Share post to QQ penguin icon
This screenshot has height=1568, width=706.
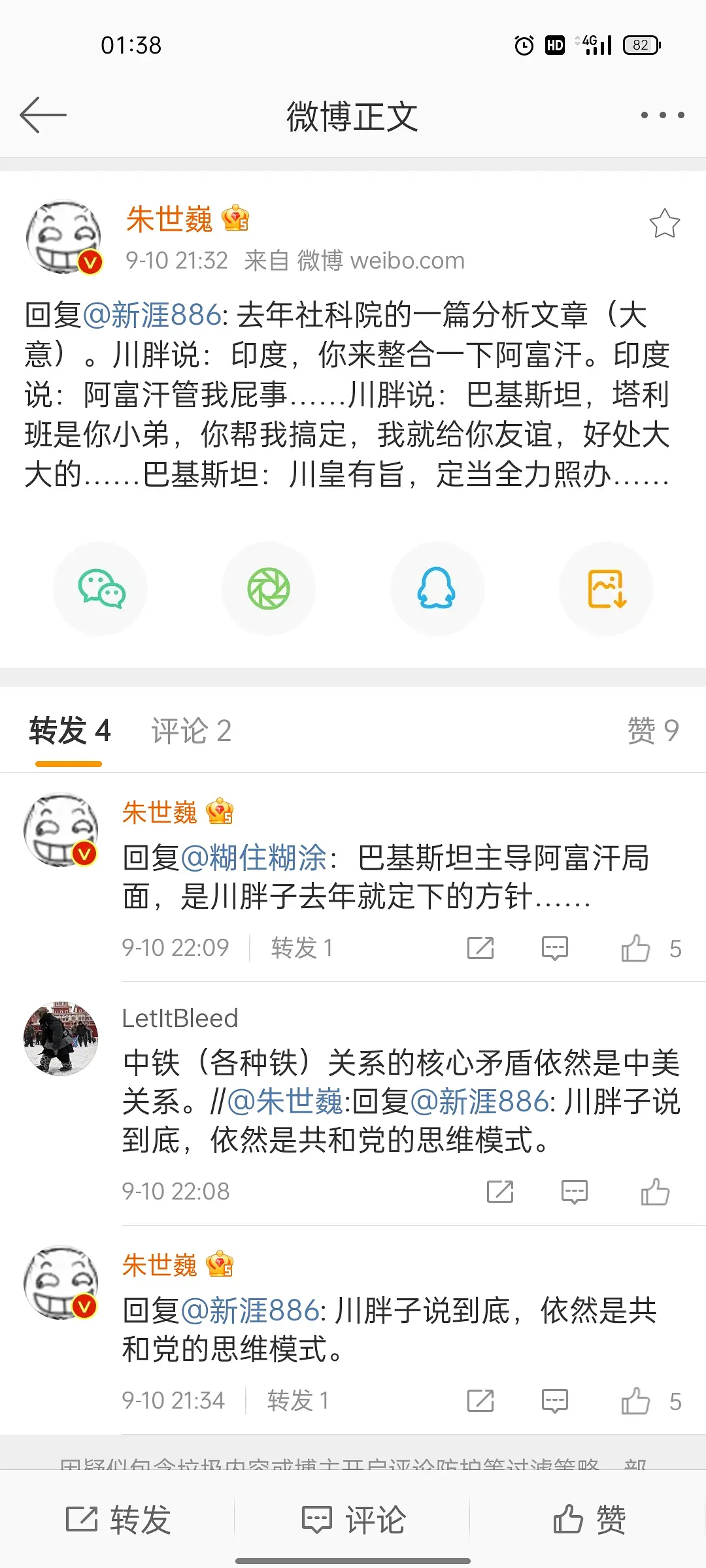coord(437,589)
